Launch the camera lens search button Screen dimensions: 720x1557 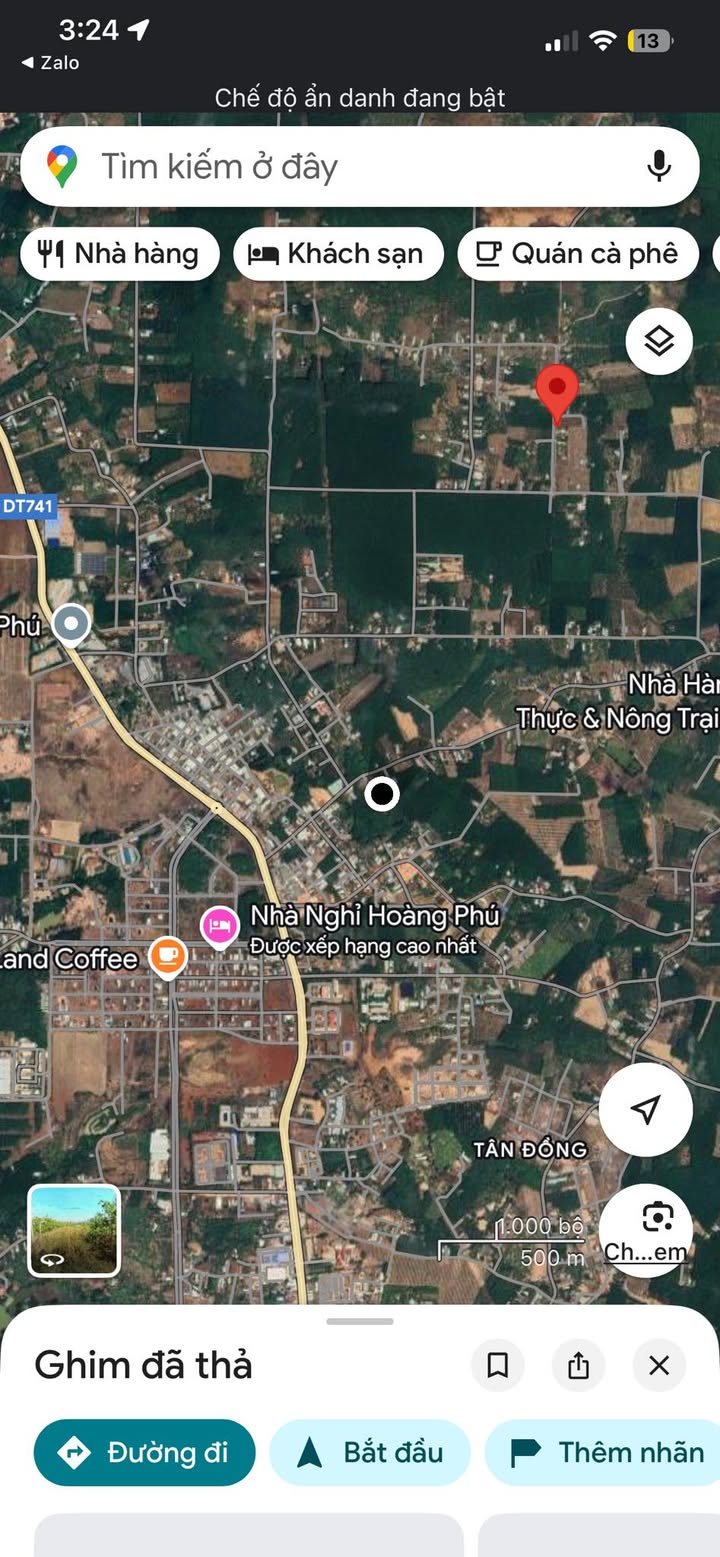657,1220
